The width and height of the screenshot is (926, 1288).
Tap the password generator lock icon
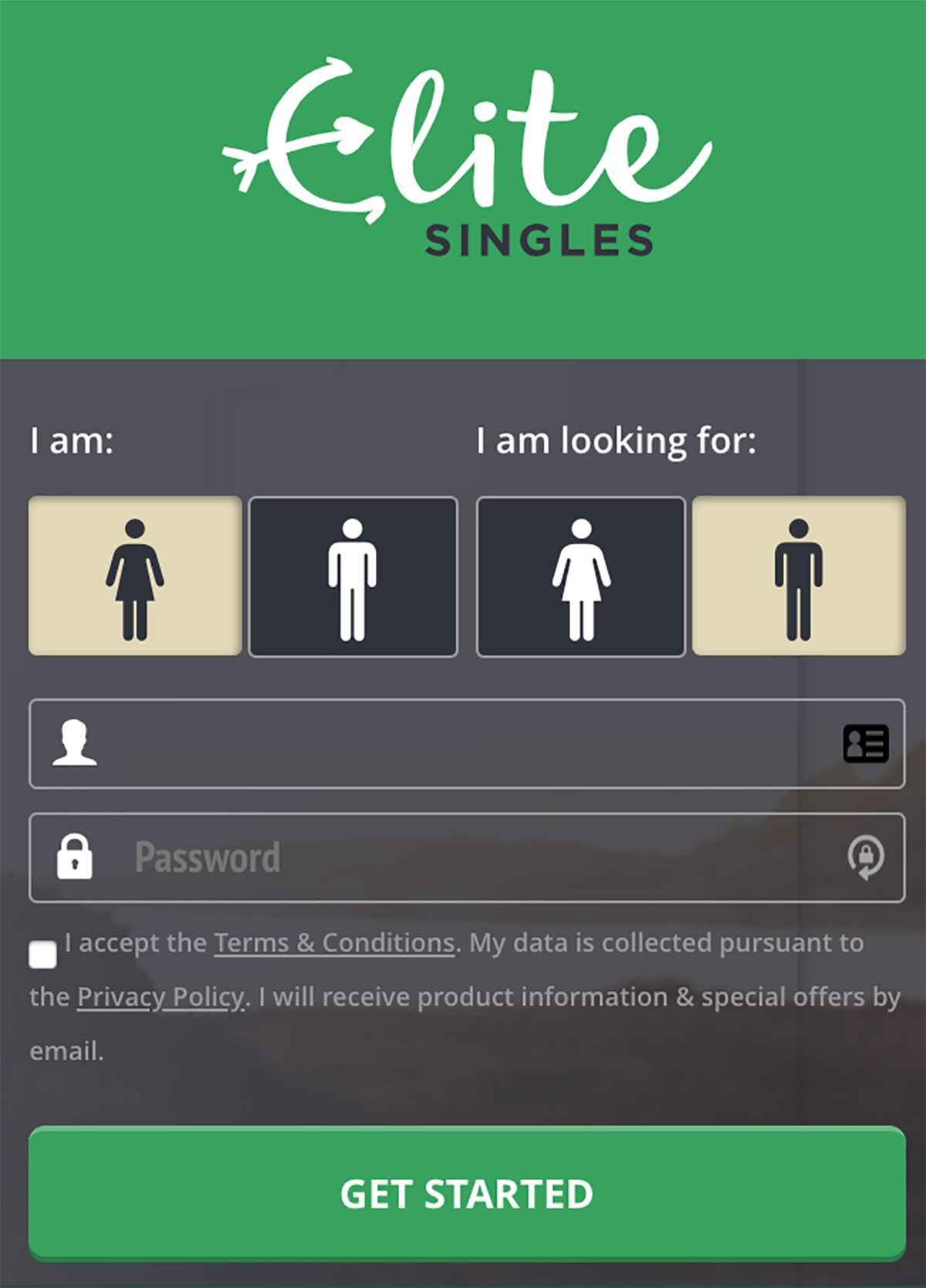pyautogui.click(x=866, y=857)
